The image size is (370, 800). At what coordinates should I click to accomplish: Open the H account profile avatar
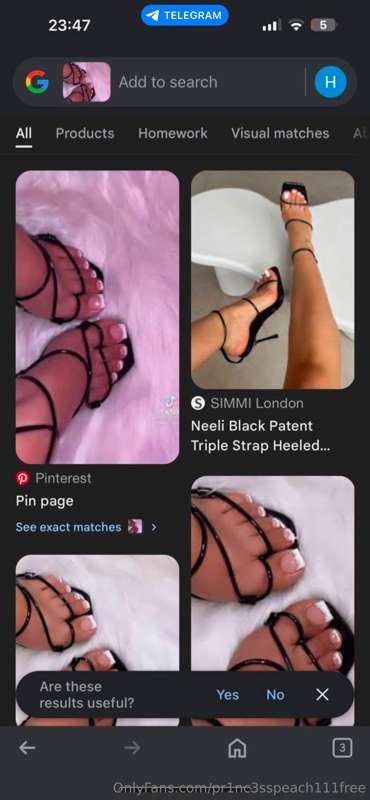click(x=330, y=82)
